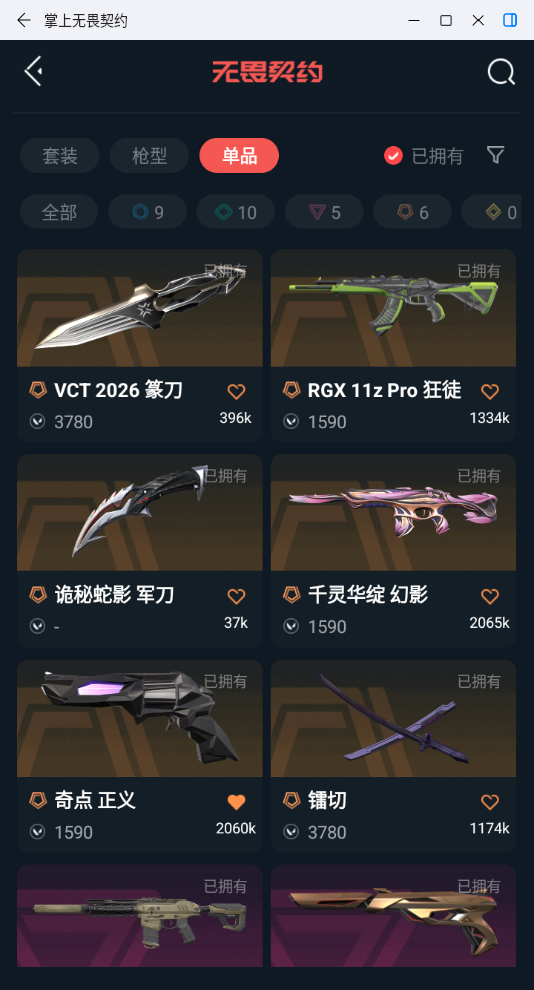
Task: Filter by the orange tier chip with 6
Action: tap(413, 212)
